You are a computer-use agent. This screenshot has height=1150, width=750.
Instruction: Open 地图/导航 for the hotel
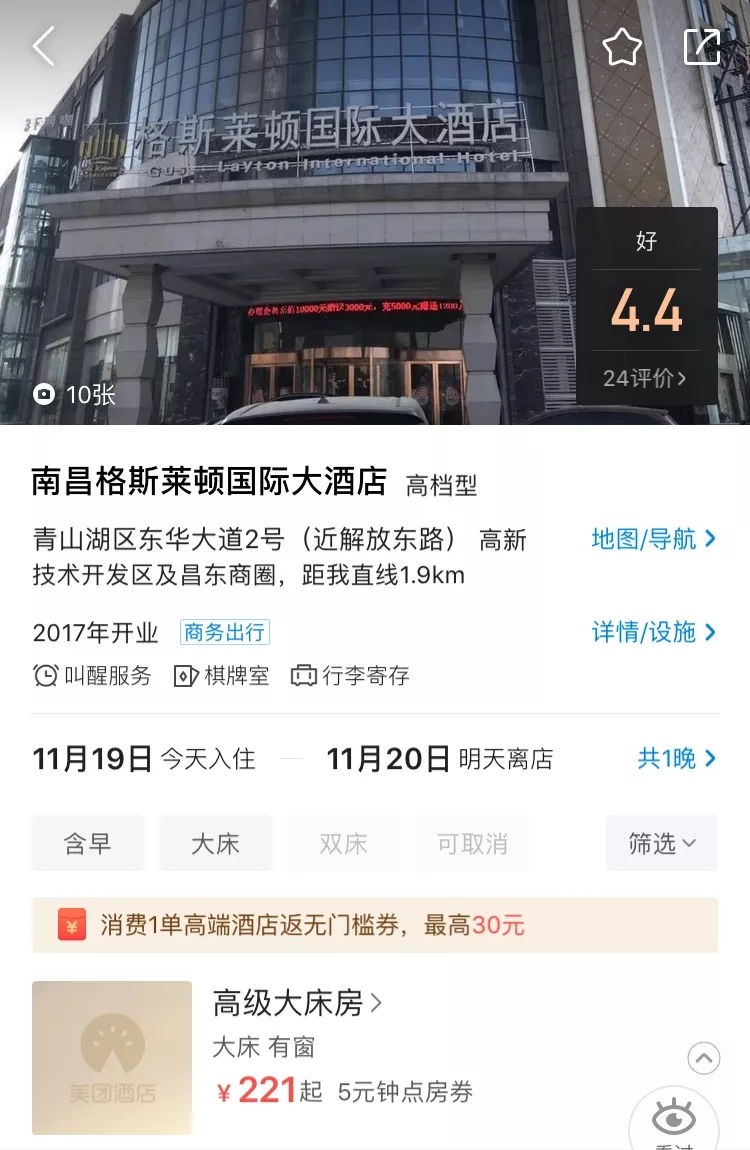[653, 539]
